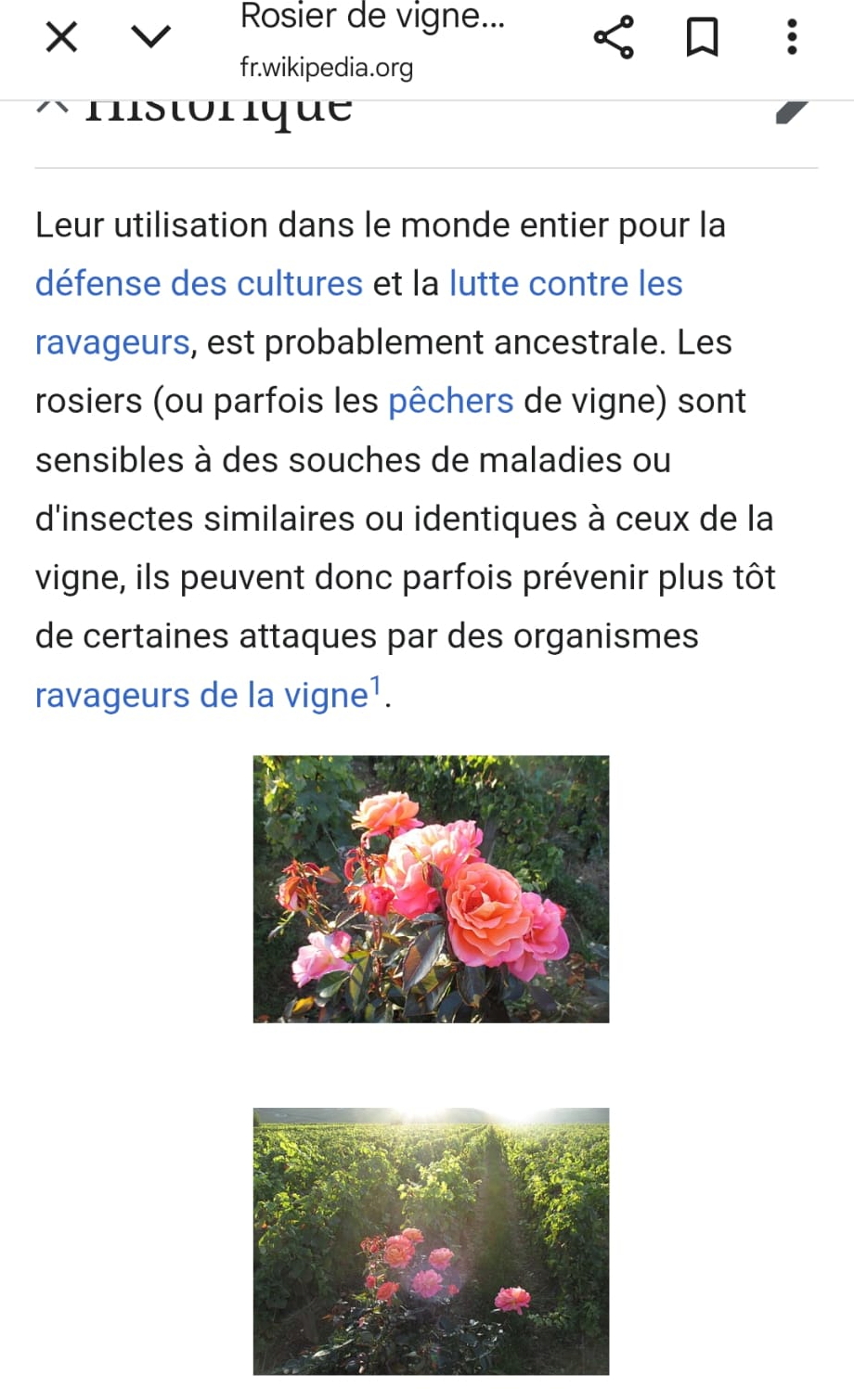Edit the Historique section with pencil
This screenshot has width=854, height=1400.
792,110
